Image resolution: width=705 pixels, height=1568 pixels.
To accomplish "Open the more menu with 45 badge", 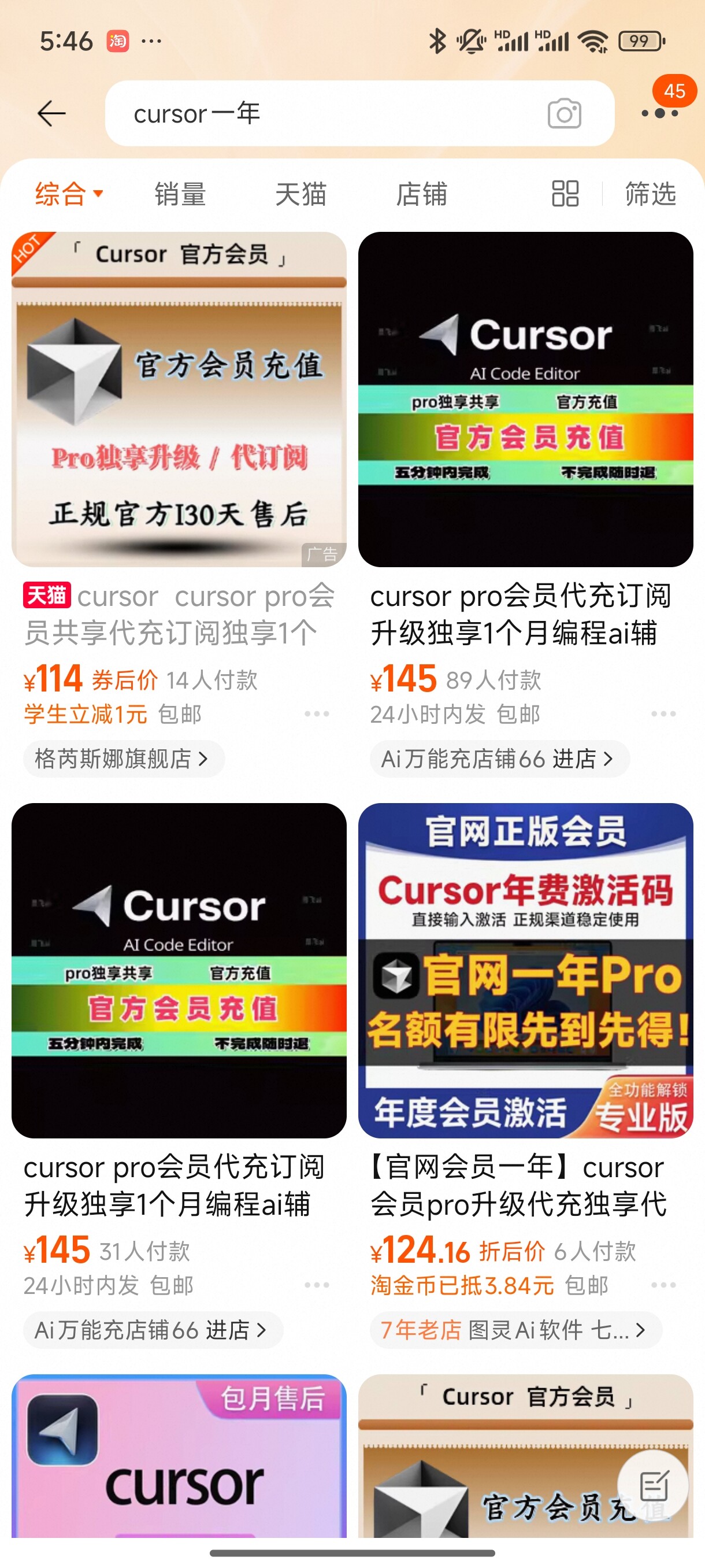I will pyautogui.click(x=660, y=113).
